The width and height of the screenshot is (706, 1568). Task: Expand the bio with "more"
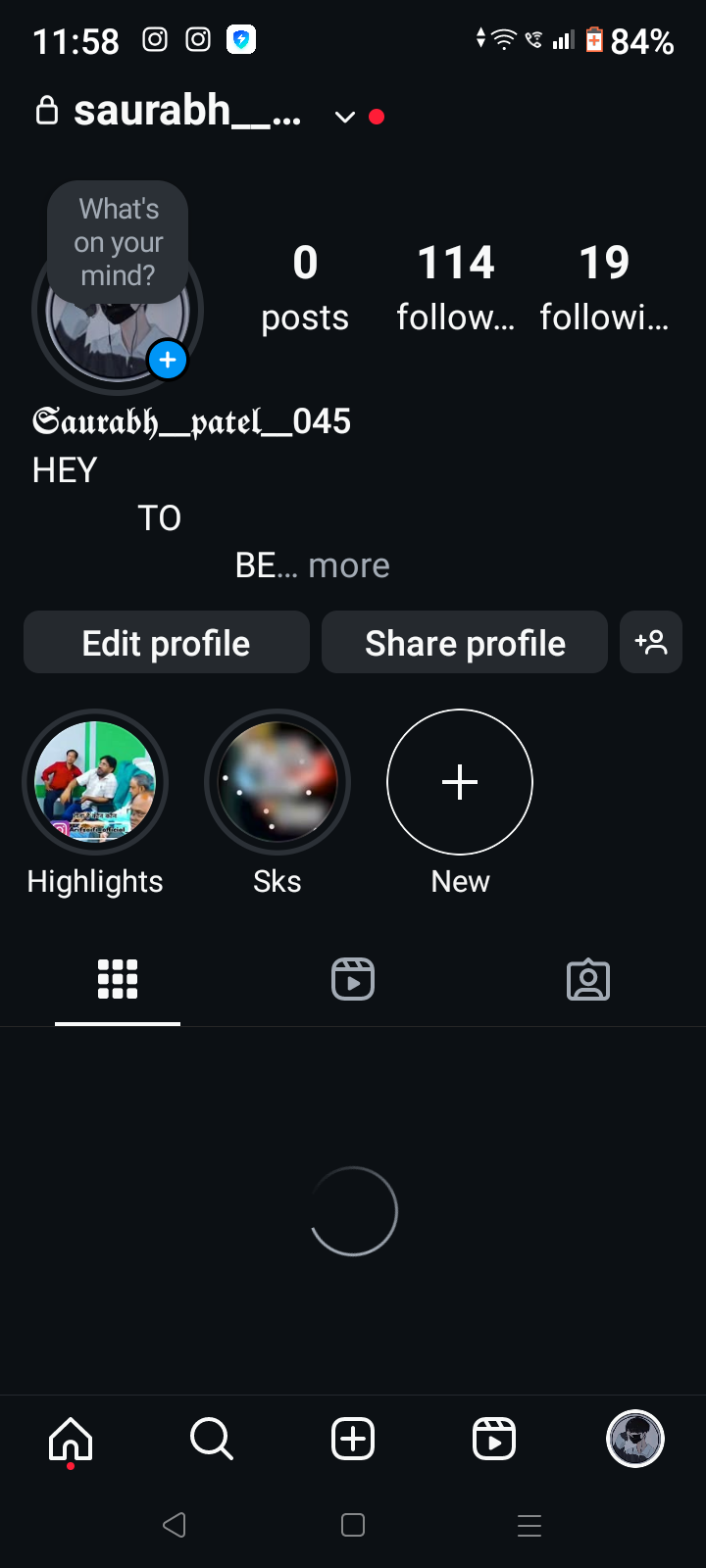(x=349, y=565)
